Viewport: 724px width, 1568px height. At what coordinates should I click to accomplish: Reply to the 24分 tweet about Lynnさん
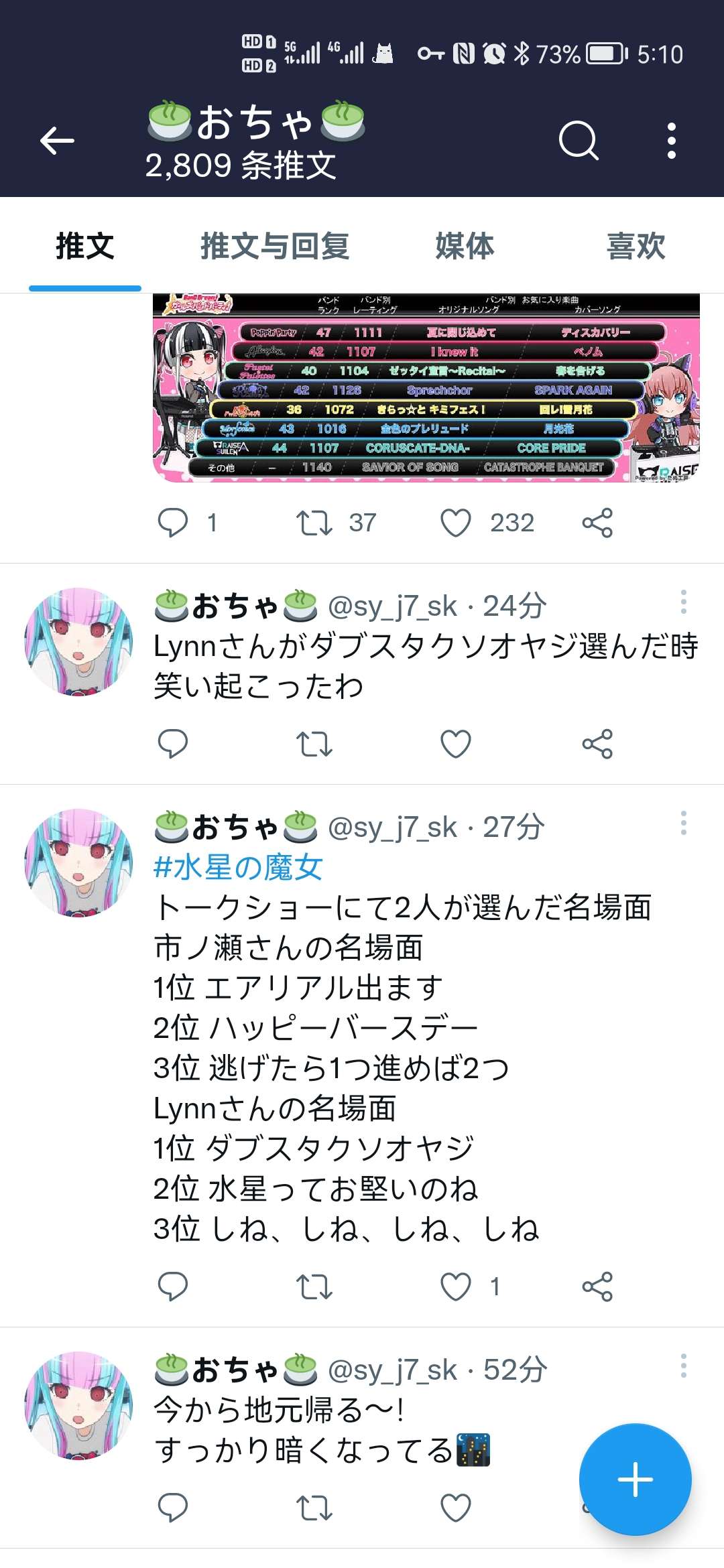point(172,744)
